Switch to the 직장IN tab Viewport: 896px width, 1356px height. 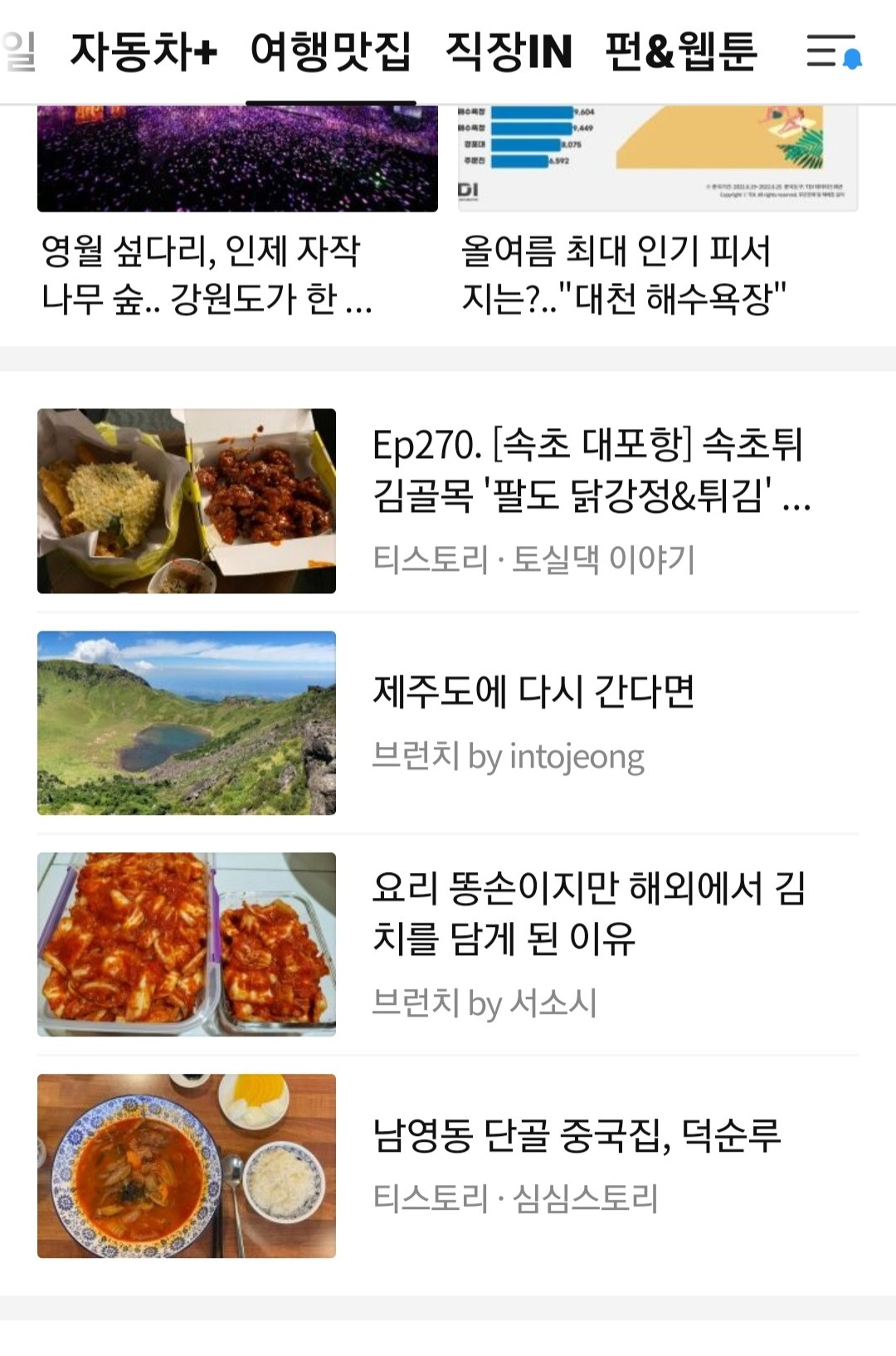pos(508,51)
